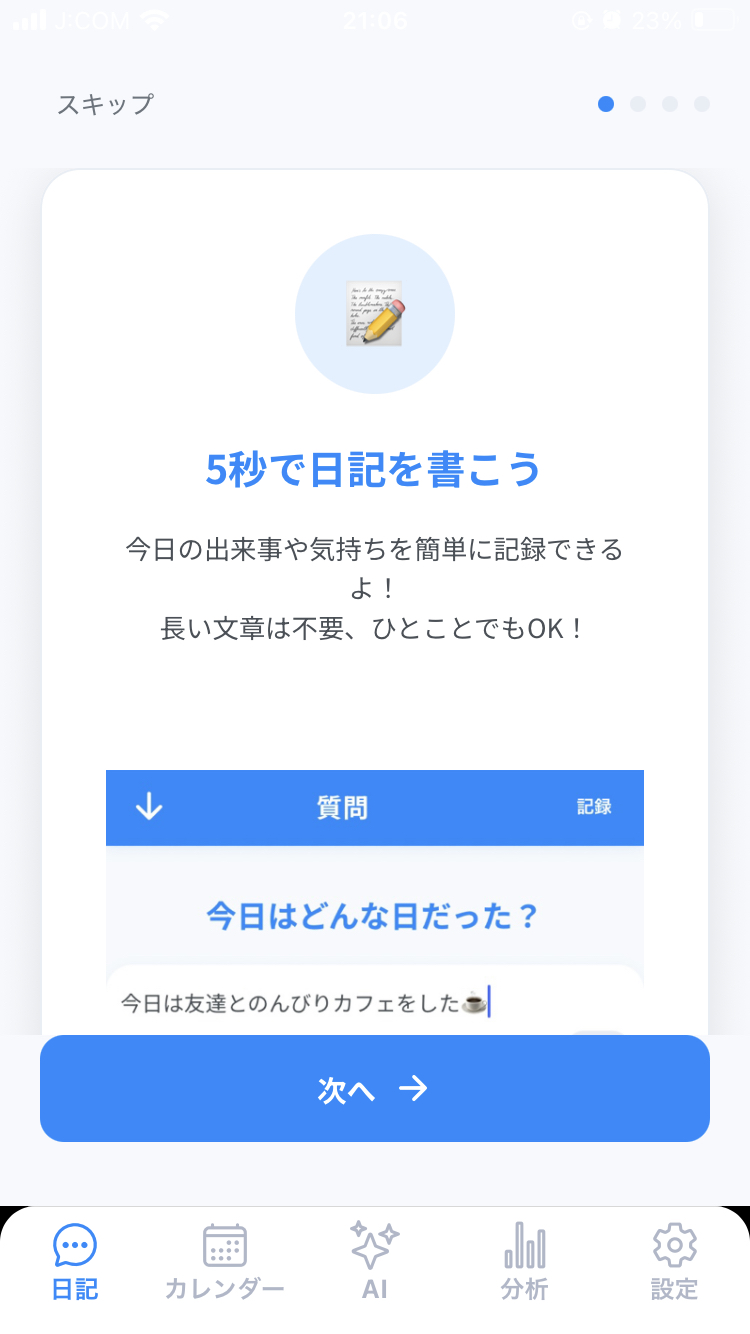Select the second page indicator dot
This screenshot has width=750, height=1334.
pos(637,104)
